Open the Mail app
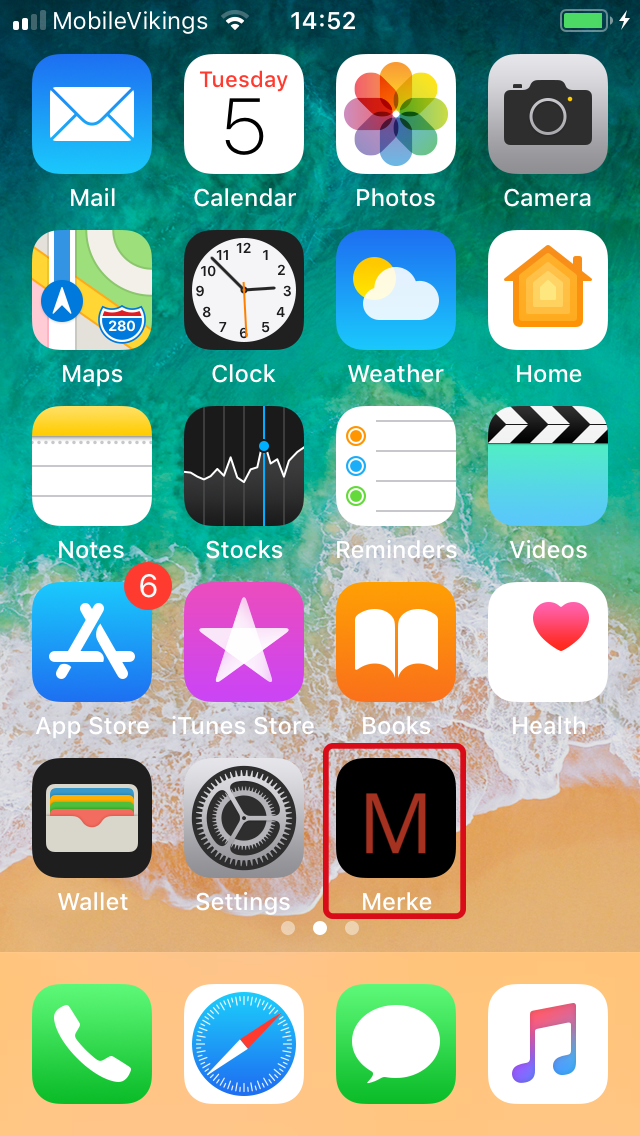The height and width of the screenshot is (1136, 640). pos(92,114)
